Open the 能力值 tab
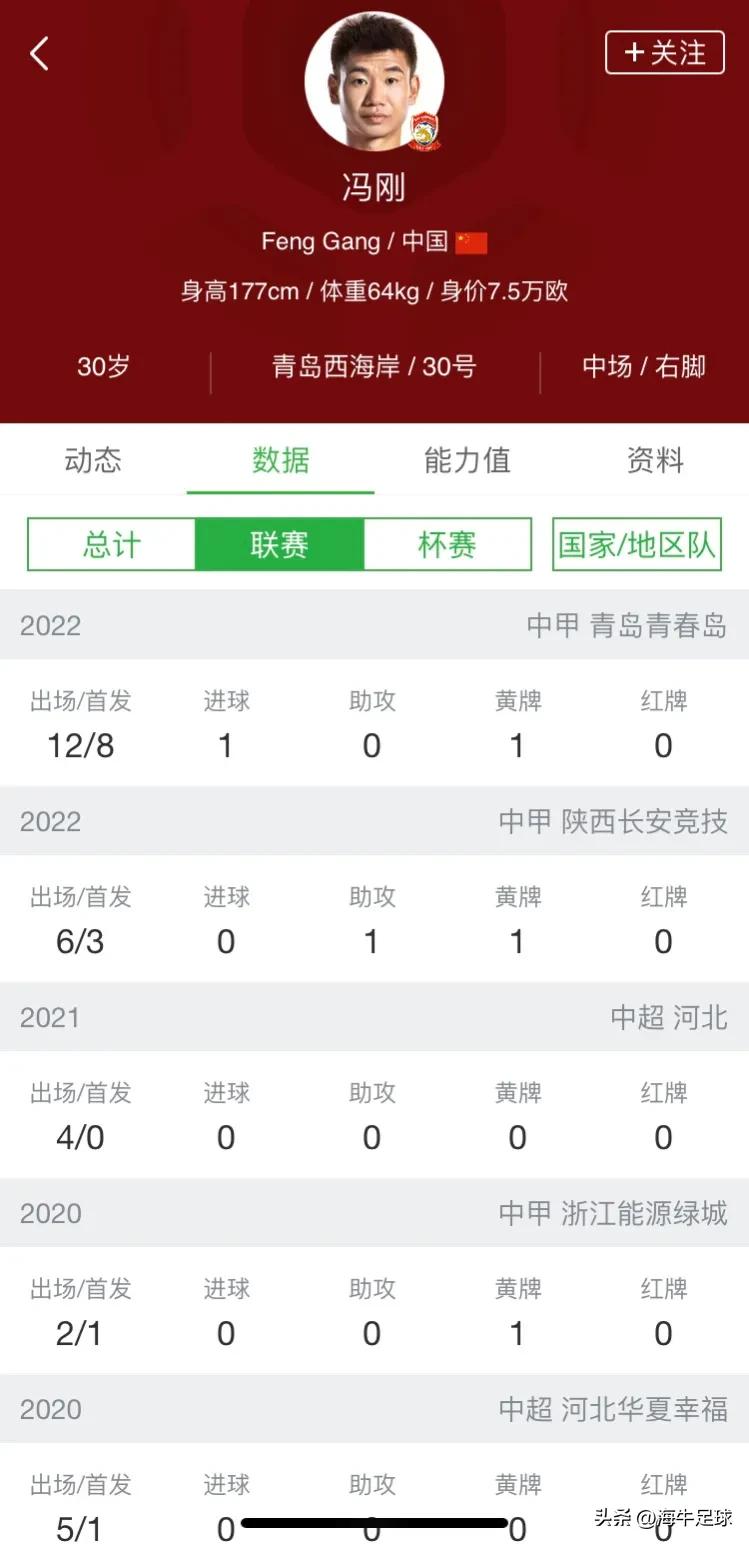 (x=467, y=461)
